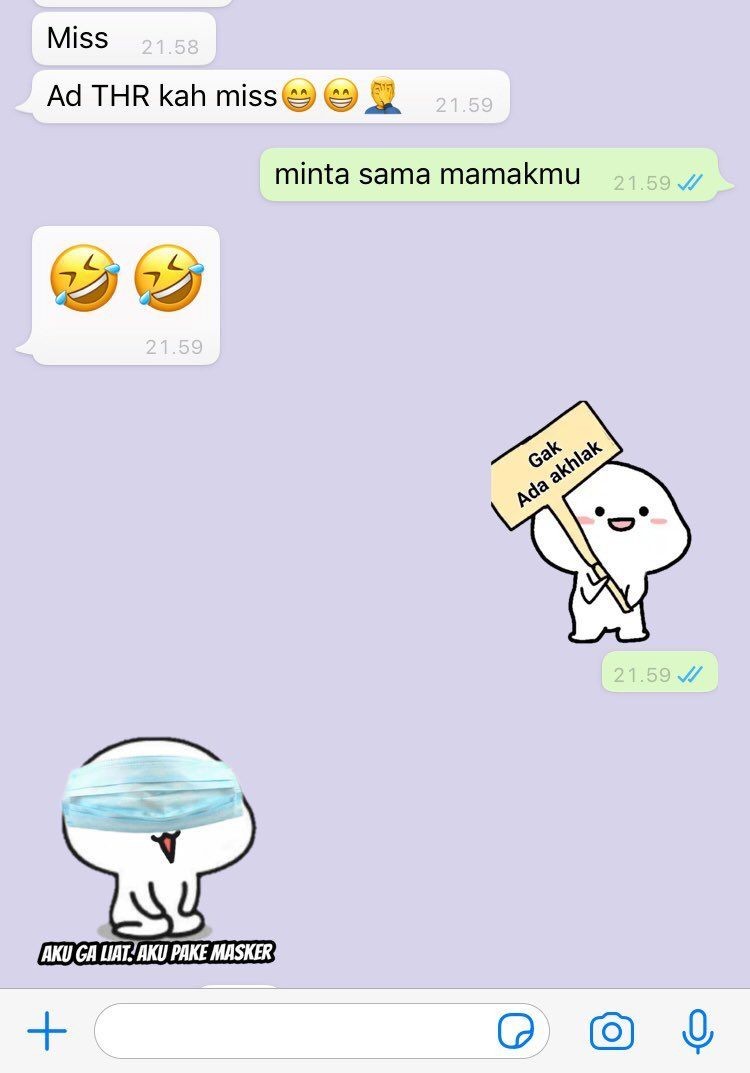Tap the 'Ad THR kah miss' message bubble
750x1073 pixels.
click(x=160, y=95)
